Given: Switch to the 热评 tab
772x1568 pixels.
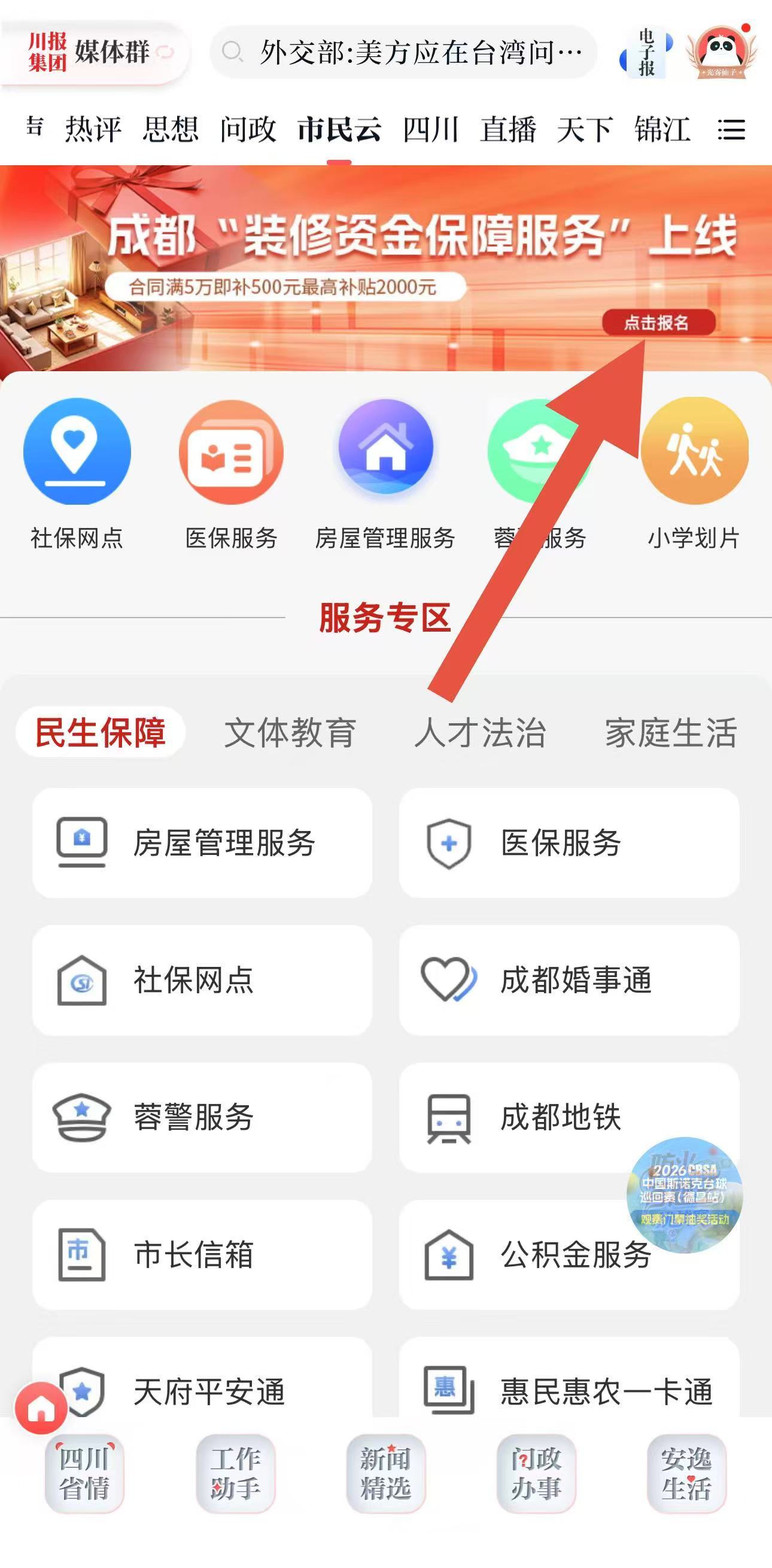Looking at the screenshot, I should click(x=93, y=130).
